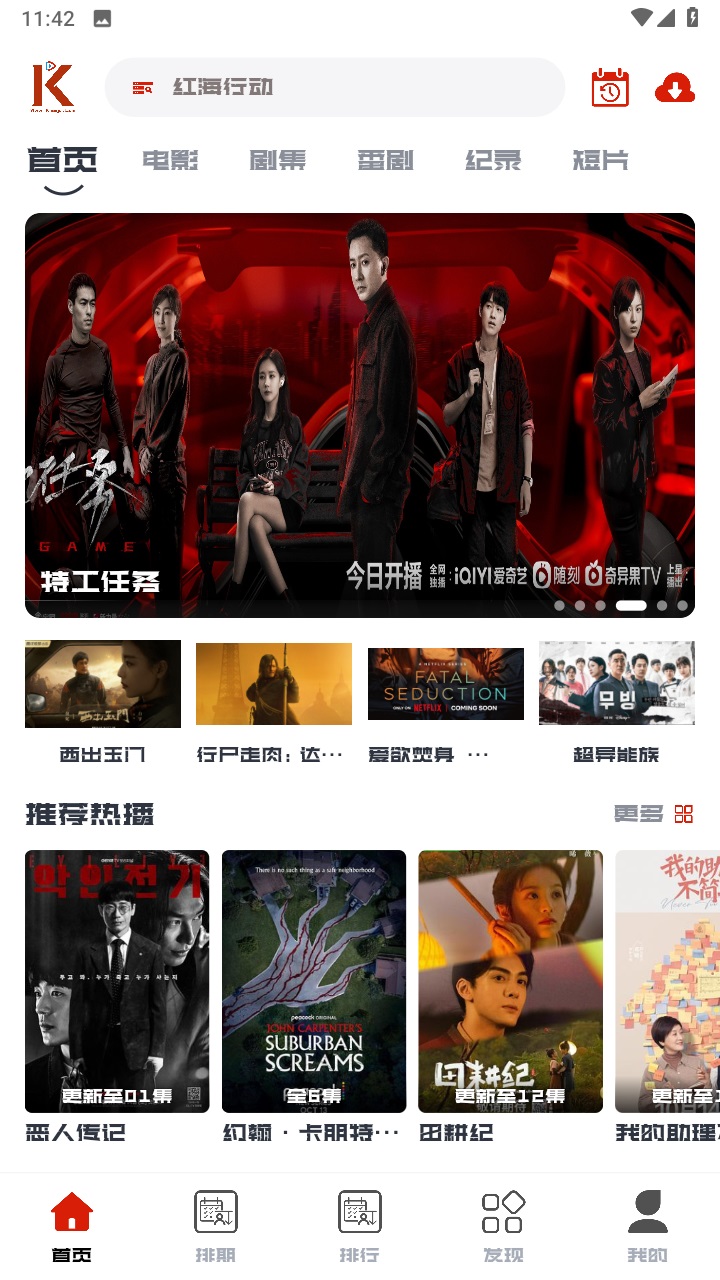The image size is (720, 1280).
Task: Open the 田耕纪 poster card
Action: [510, 981]
